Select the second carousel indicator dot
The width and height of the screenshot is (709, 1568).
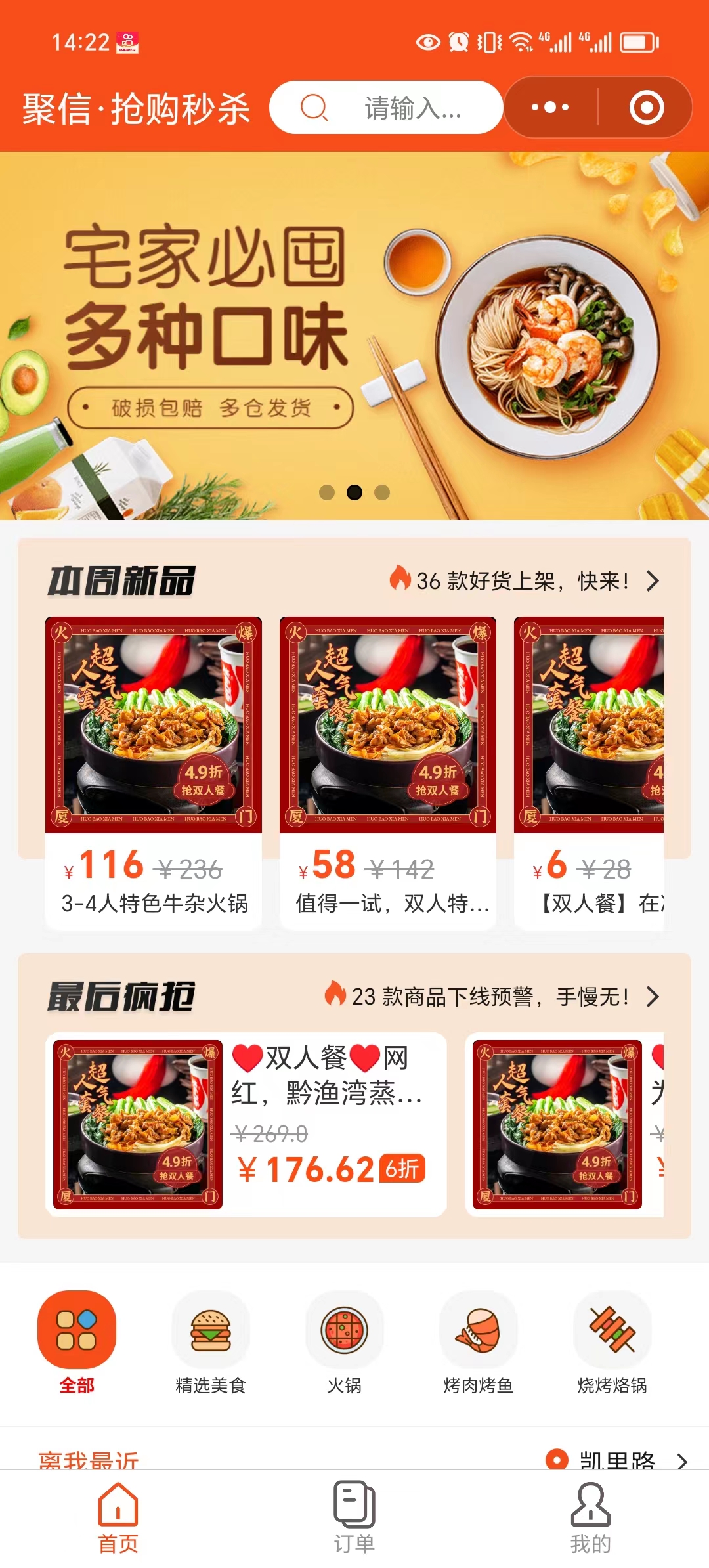tap(354, 492)
